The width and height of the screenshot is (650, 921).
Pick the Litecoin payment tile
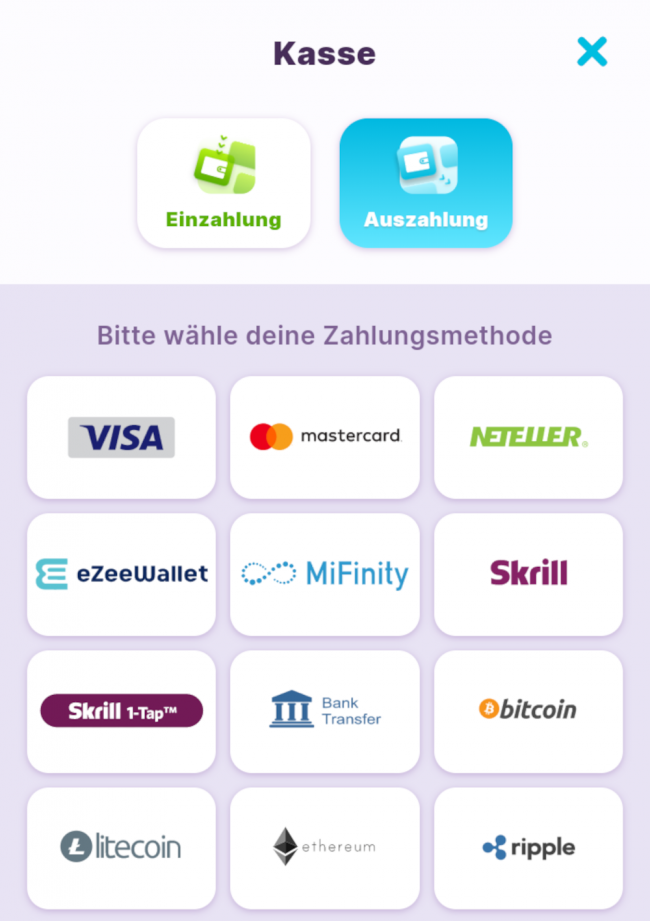click(121, 847)
